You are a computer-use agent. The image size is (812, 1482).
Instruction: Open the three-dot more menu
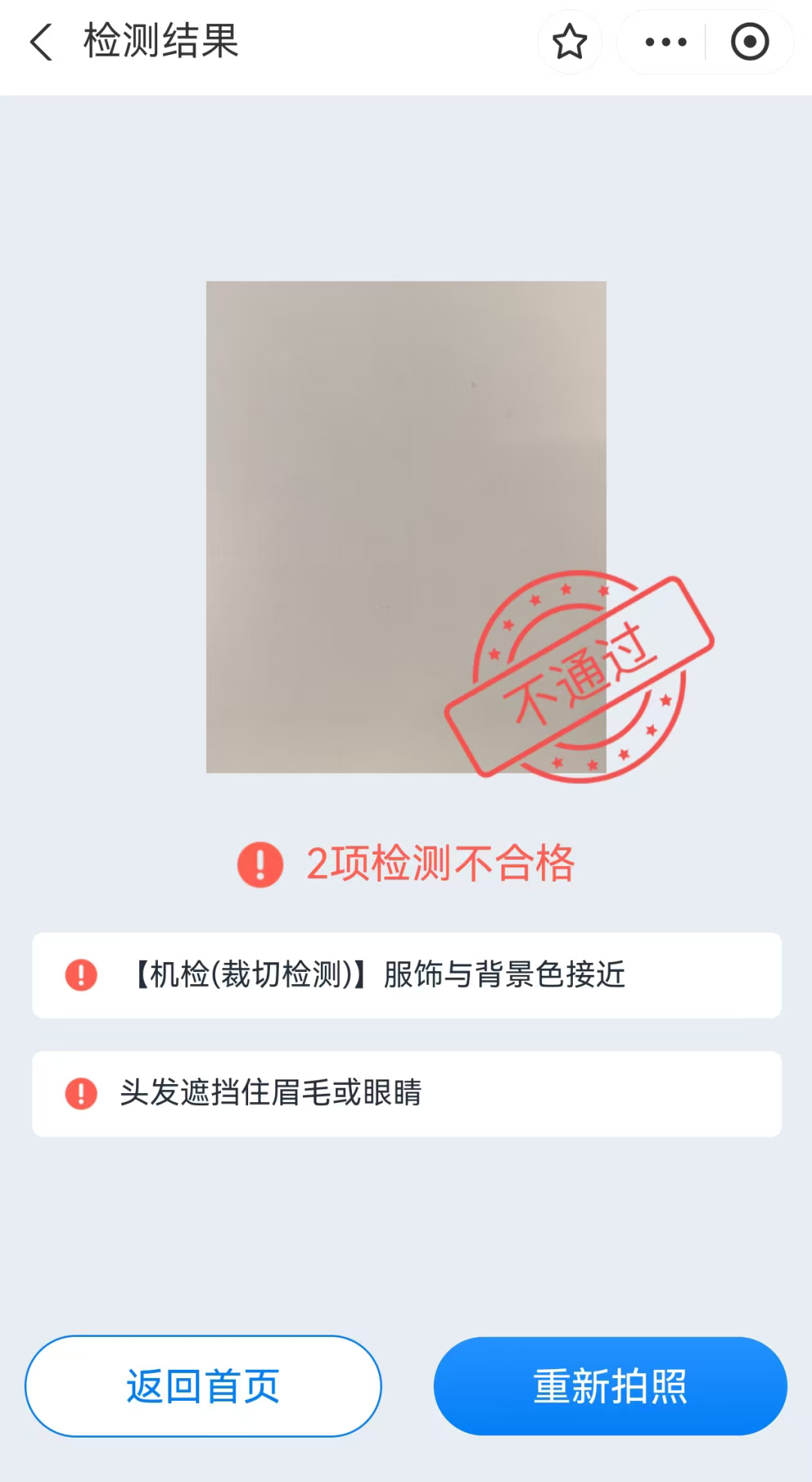pyautogui.click(x=665, y=42)
